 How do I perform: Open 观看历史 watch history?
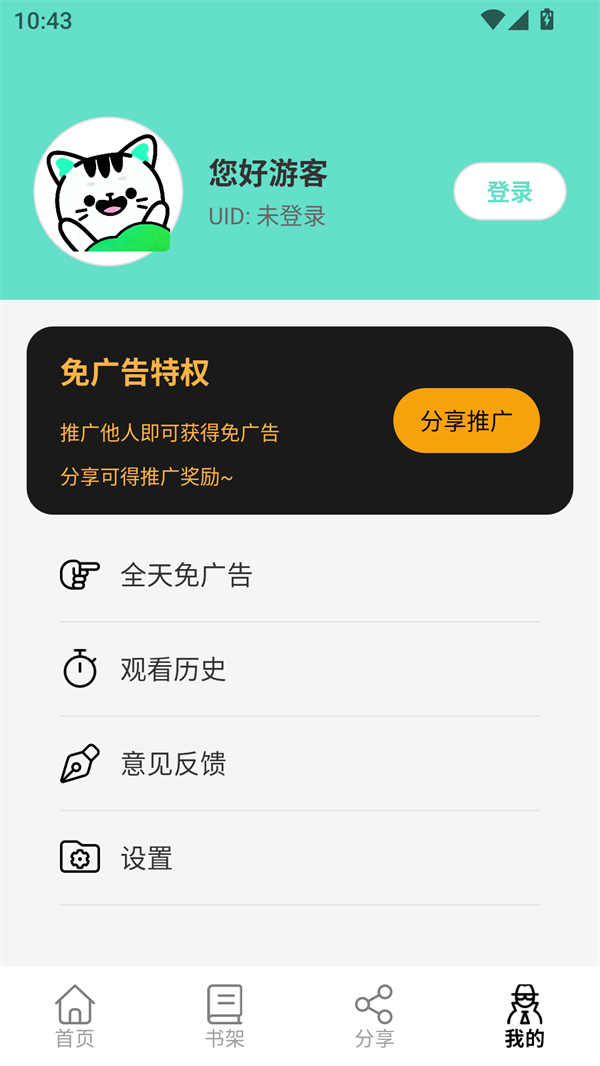pos(300,669)
